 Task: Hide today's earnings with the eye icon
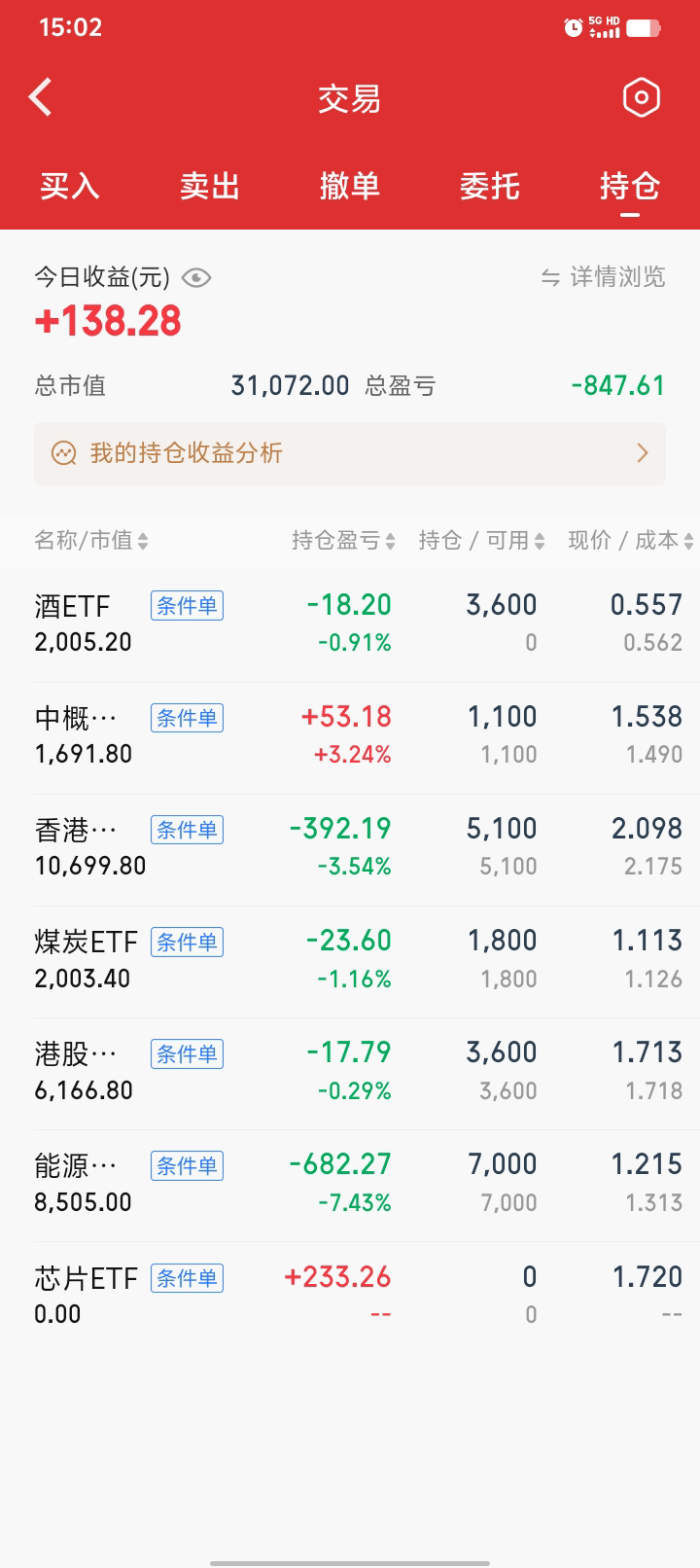196,278
